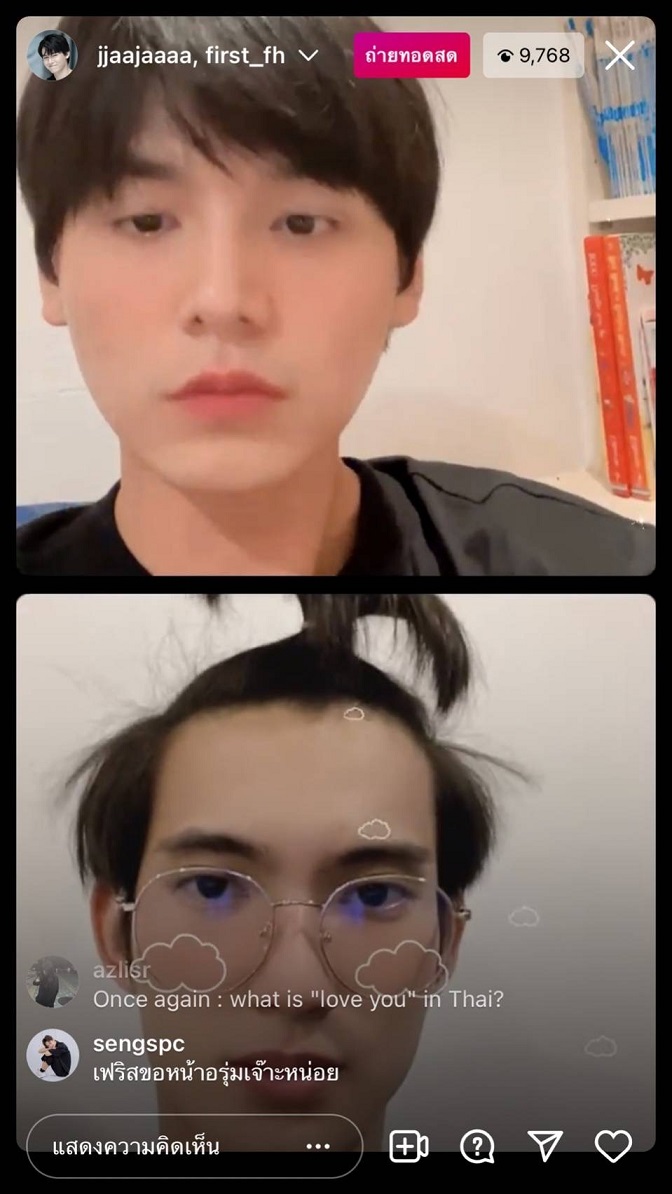Tap the comment field labeled แสดงความคิดเห็น
The width and height of the screenshot is (672, 1194).
coord(194,1146)
